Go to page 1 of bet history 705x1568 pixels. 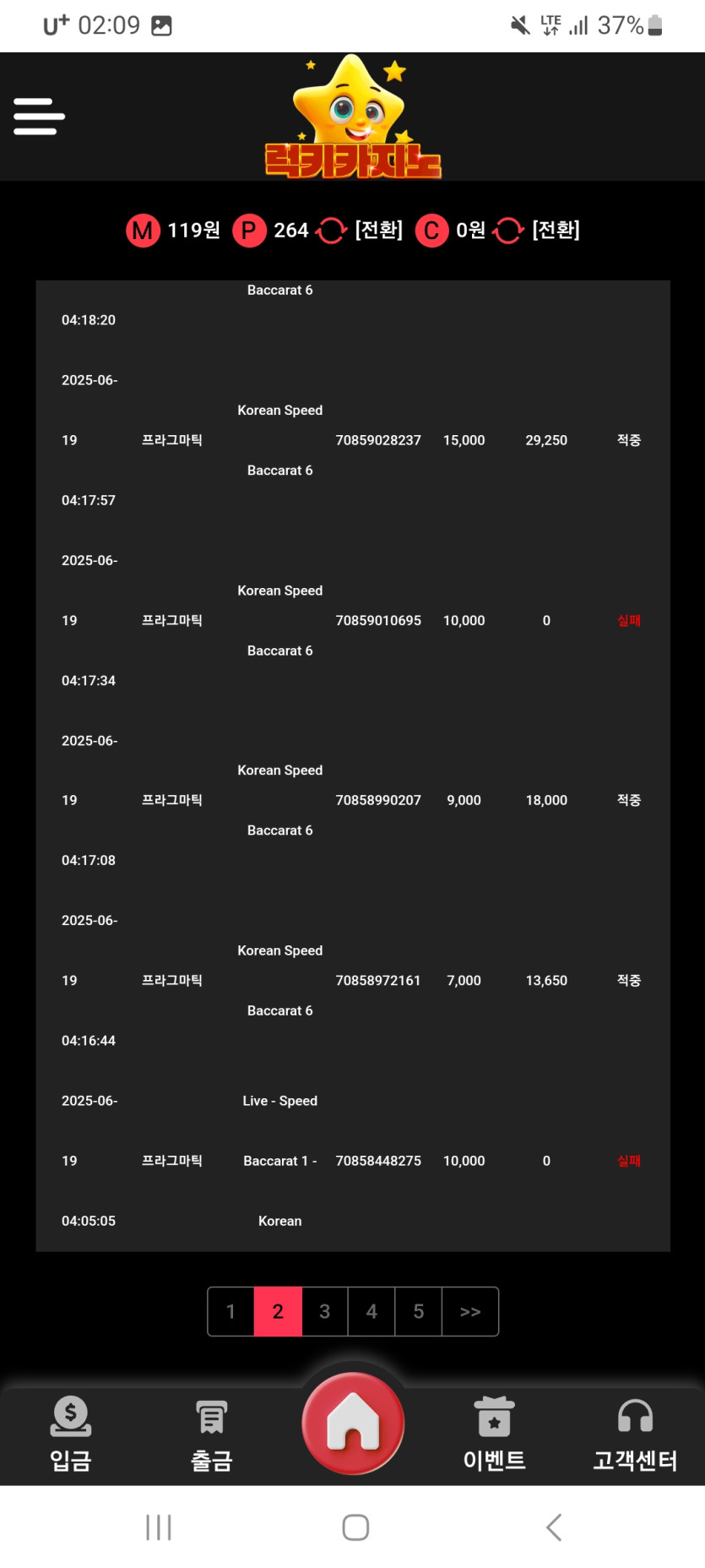(230, 1311)
